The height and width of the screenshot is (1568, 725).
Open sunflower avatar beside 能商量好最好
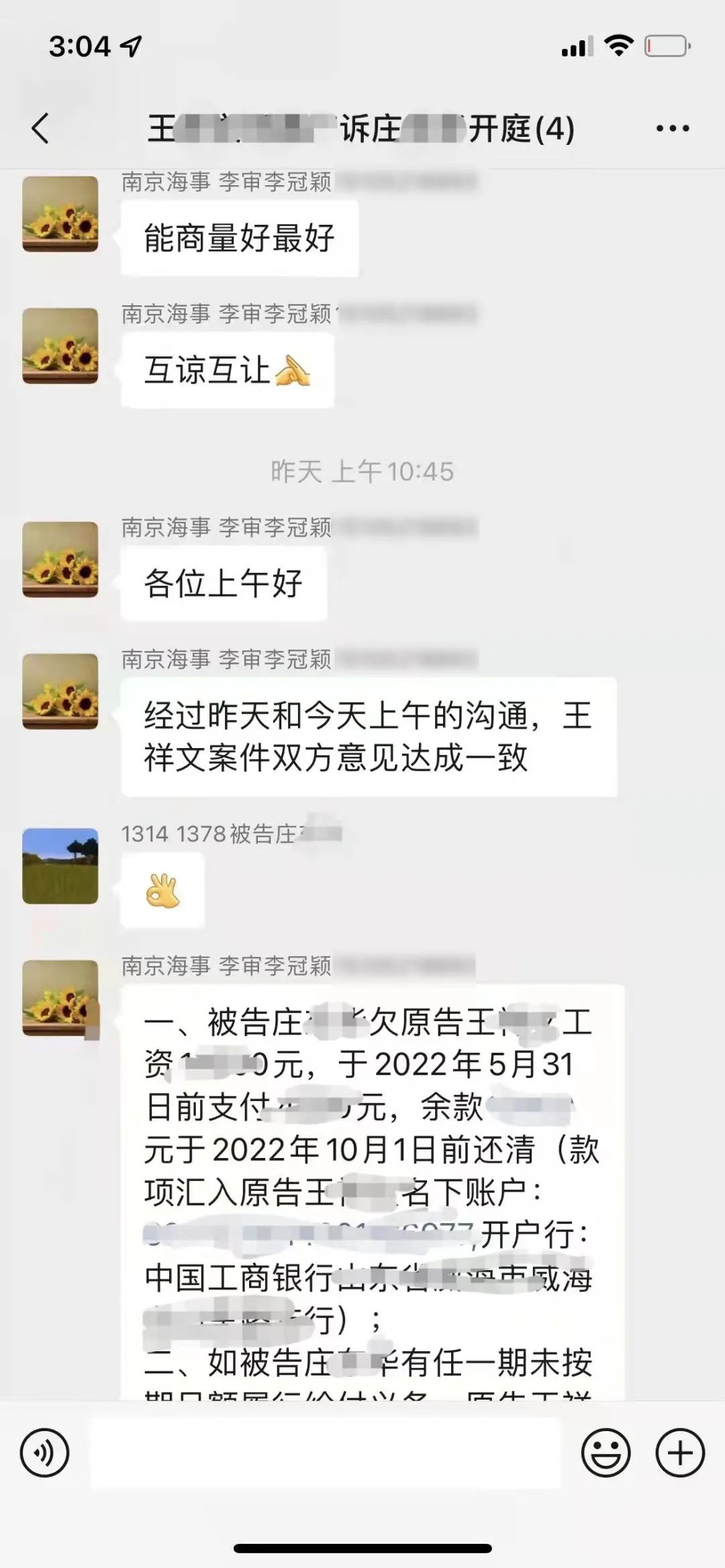[x=60, y=214]
